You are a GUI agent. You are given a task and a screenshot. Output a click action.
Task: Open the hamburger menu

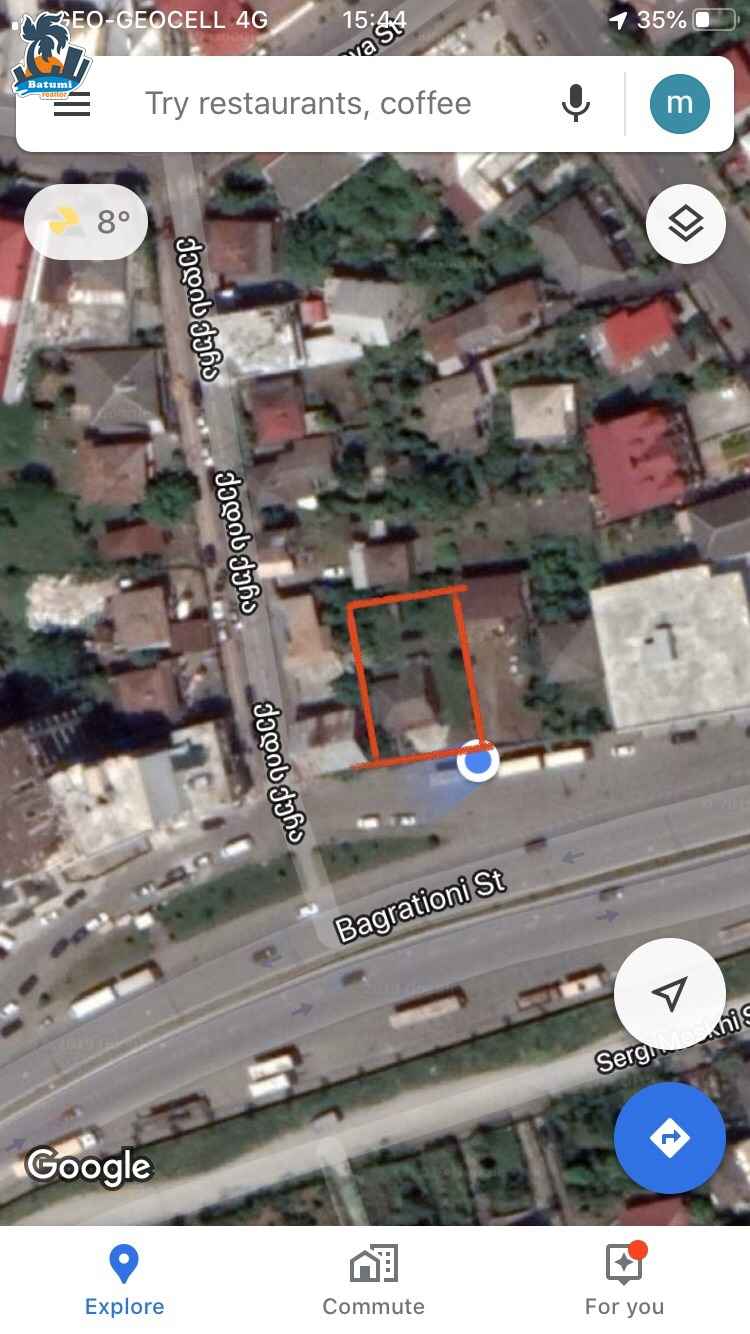72,104
